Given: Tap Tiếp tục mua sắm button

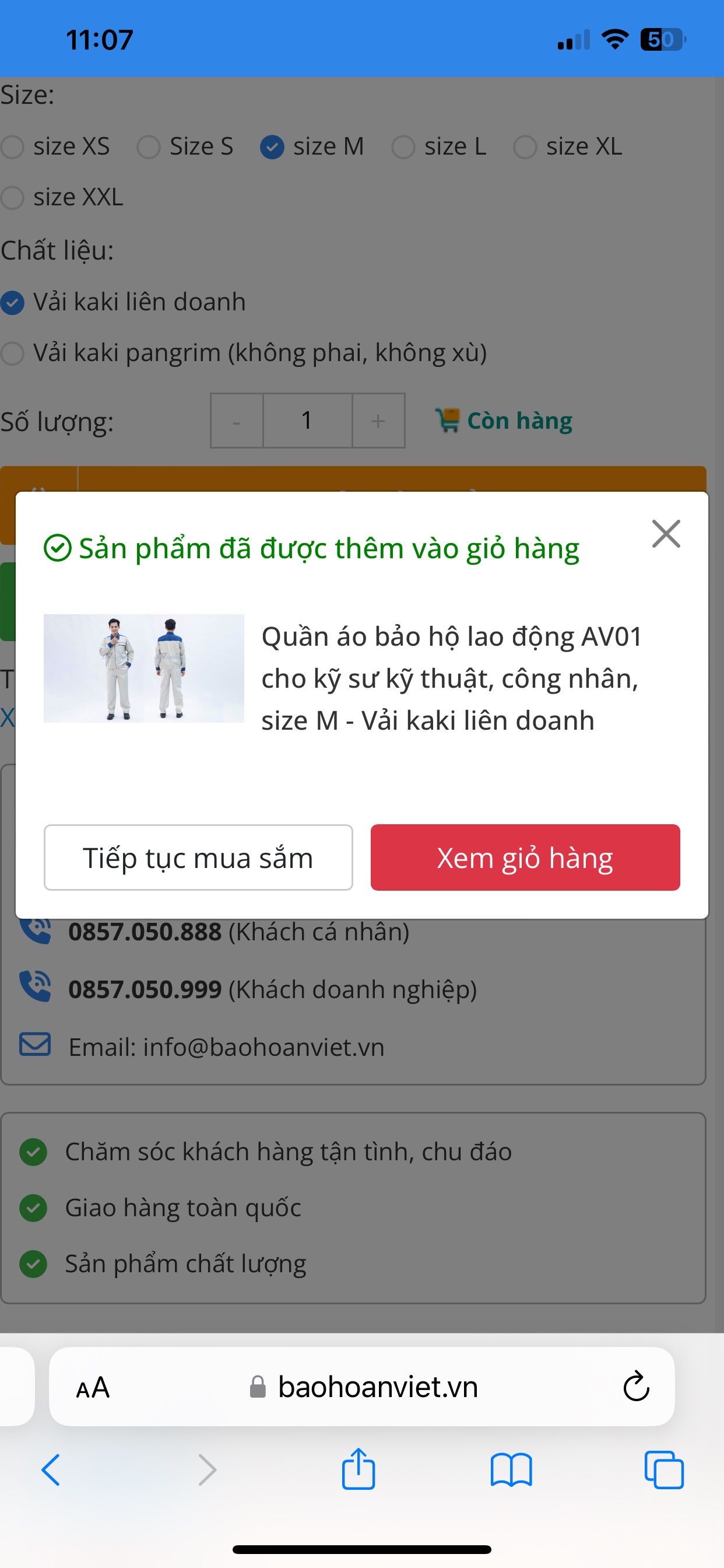Looking at the screenshot, I should (x=198, y=857).
